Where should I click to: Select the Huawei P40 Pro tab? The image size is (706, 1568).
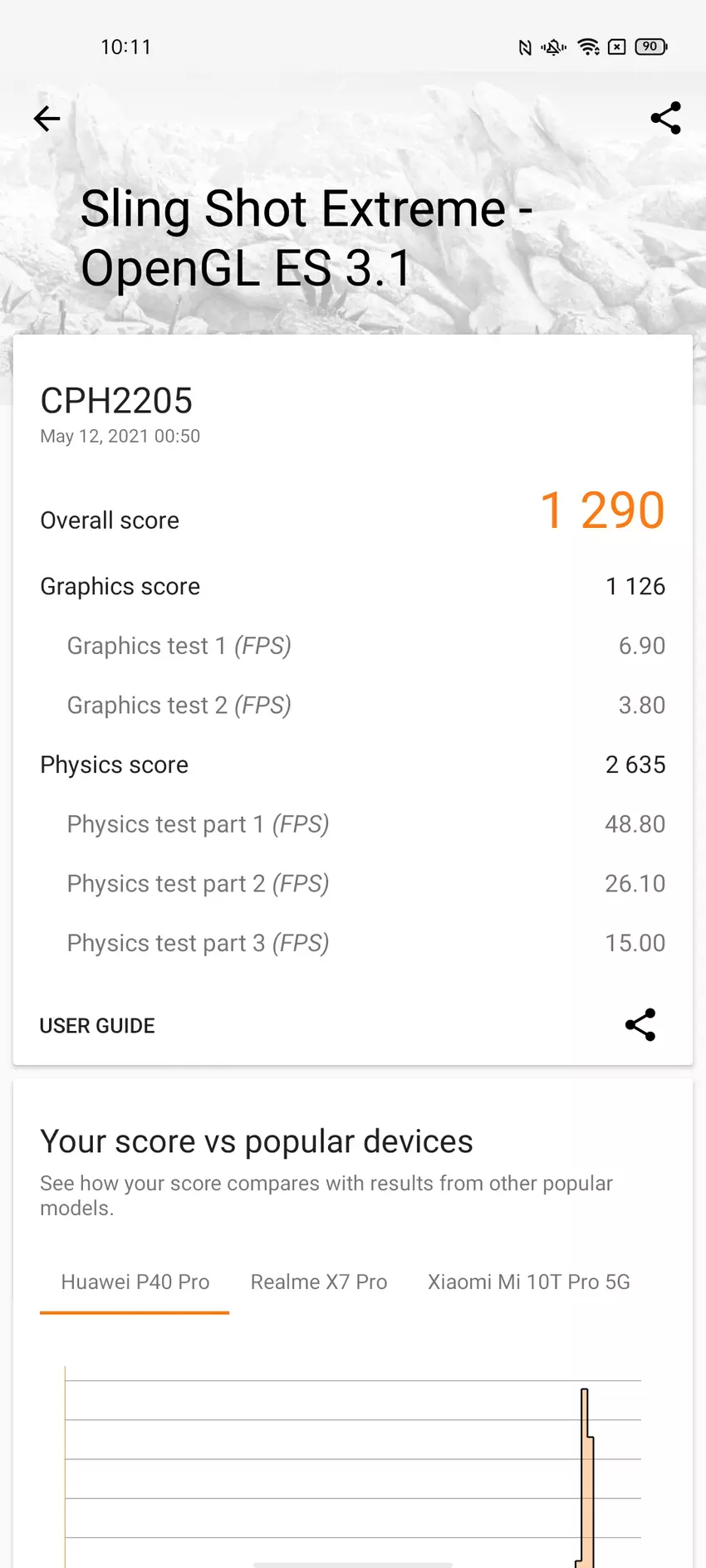tap(135, 1282)
